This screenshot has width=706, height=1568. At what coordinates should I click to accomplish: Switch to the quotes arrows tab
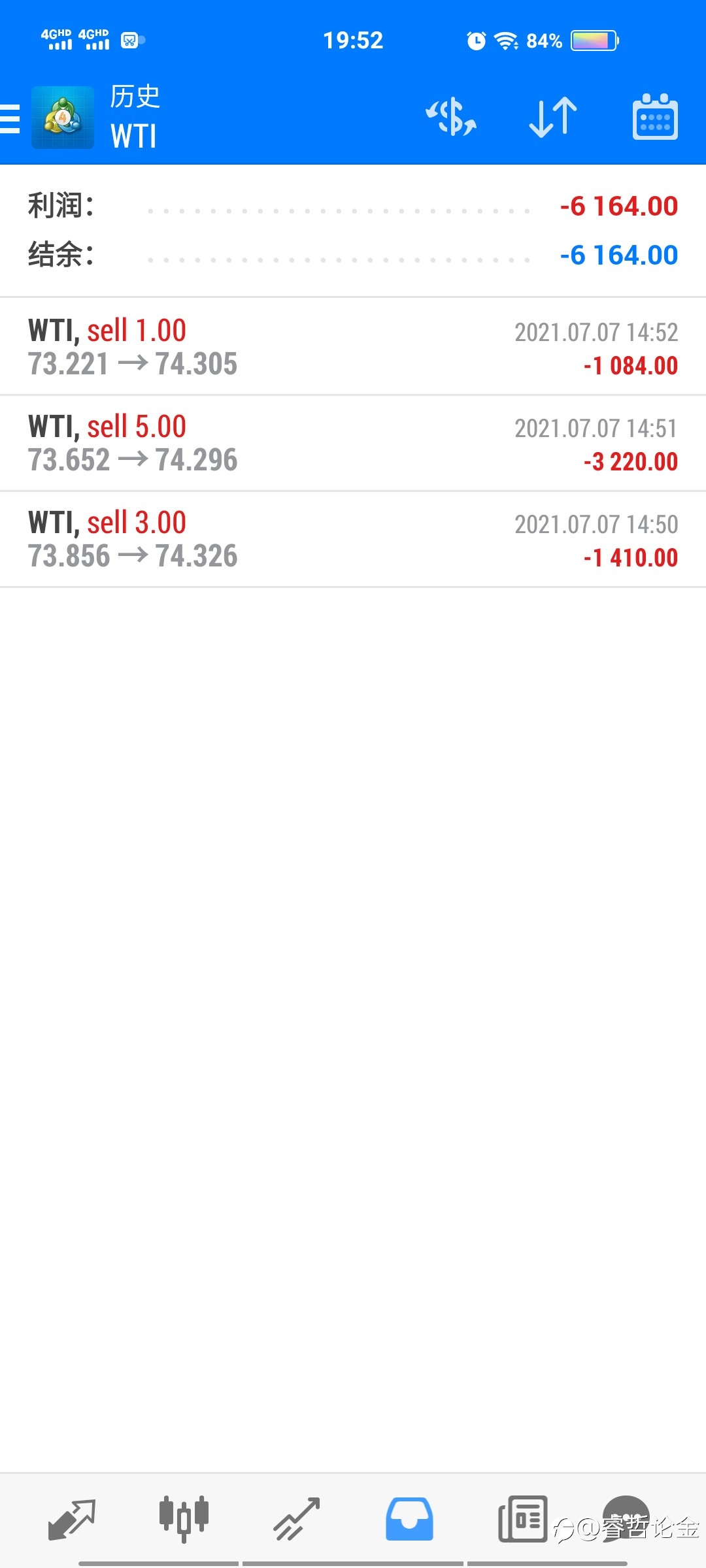pyautogui.click(x=72, y=1520)
